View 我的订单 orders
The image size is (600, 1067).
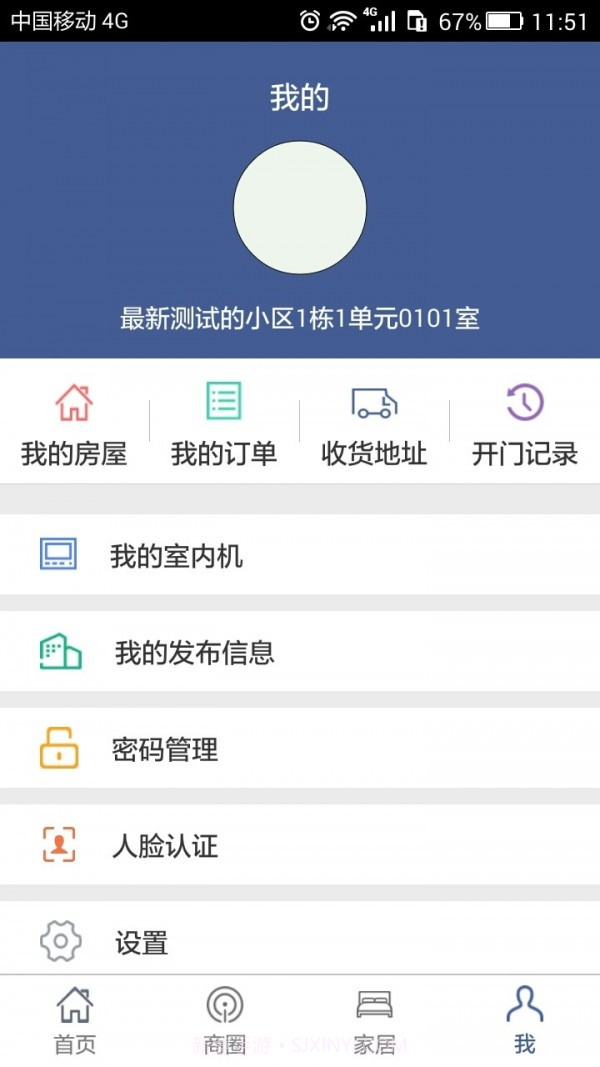pyautogui.click(x=224, y=426)
